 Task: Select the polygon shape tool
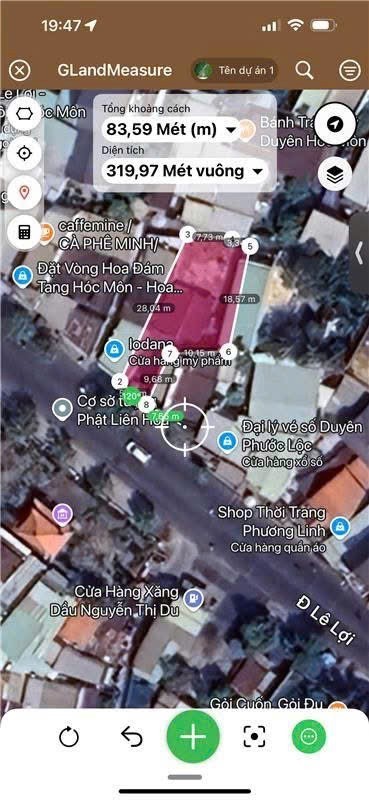[x=24, y=113]
